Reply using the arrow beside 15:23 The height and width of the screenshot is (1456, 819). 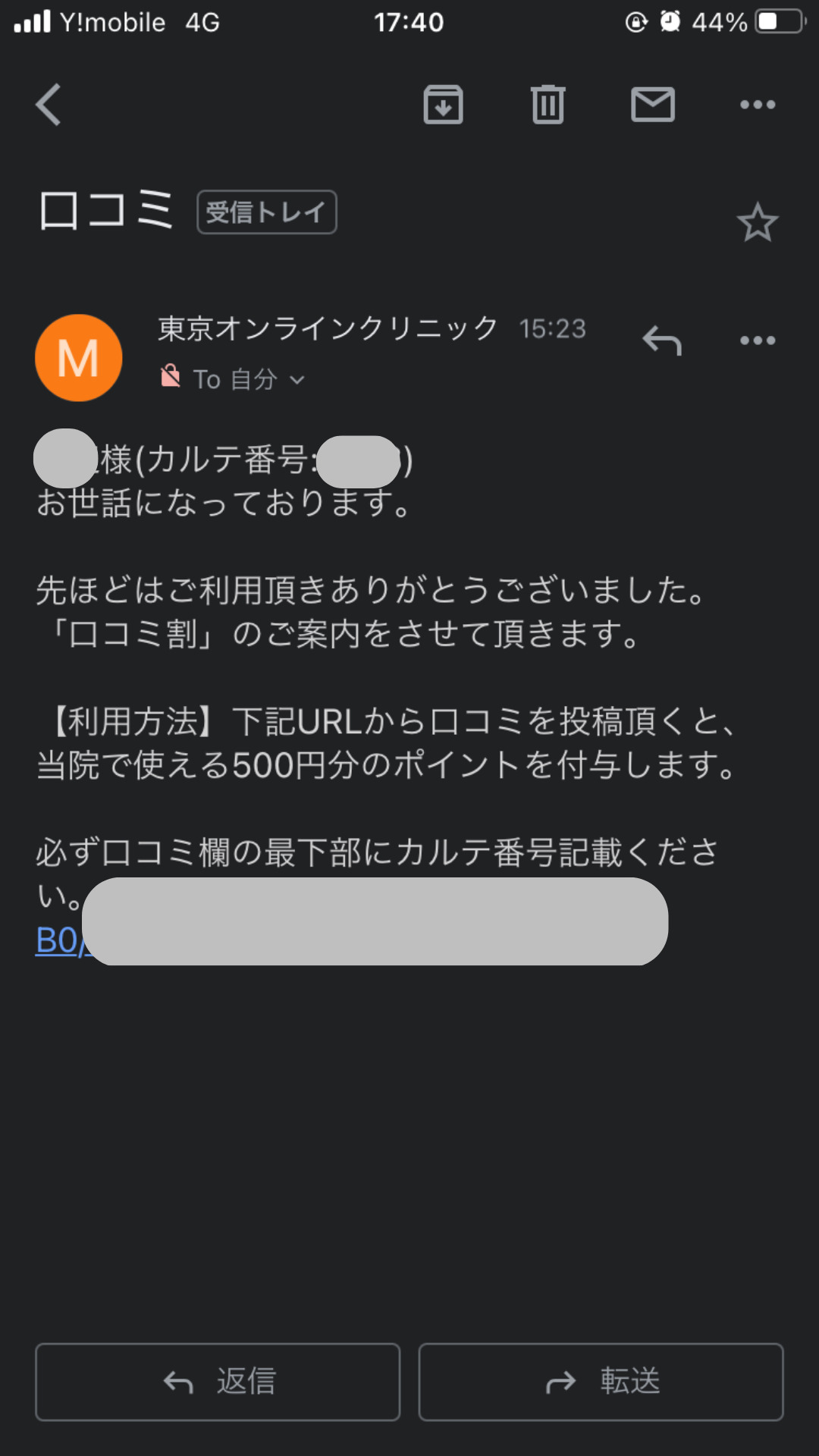662,340
